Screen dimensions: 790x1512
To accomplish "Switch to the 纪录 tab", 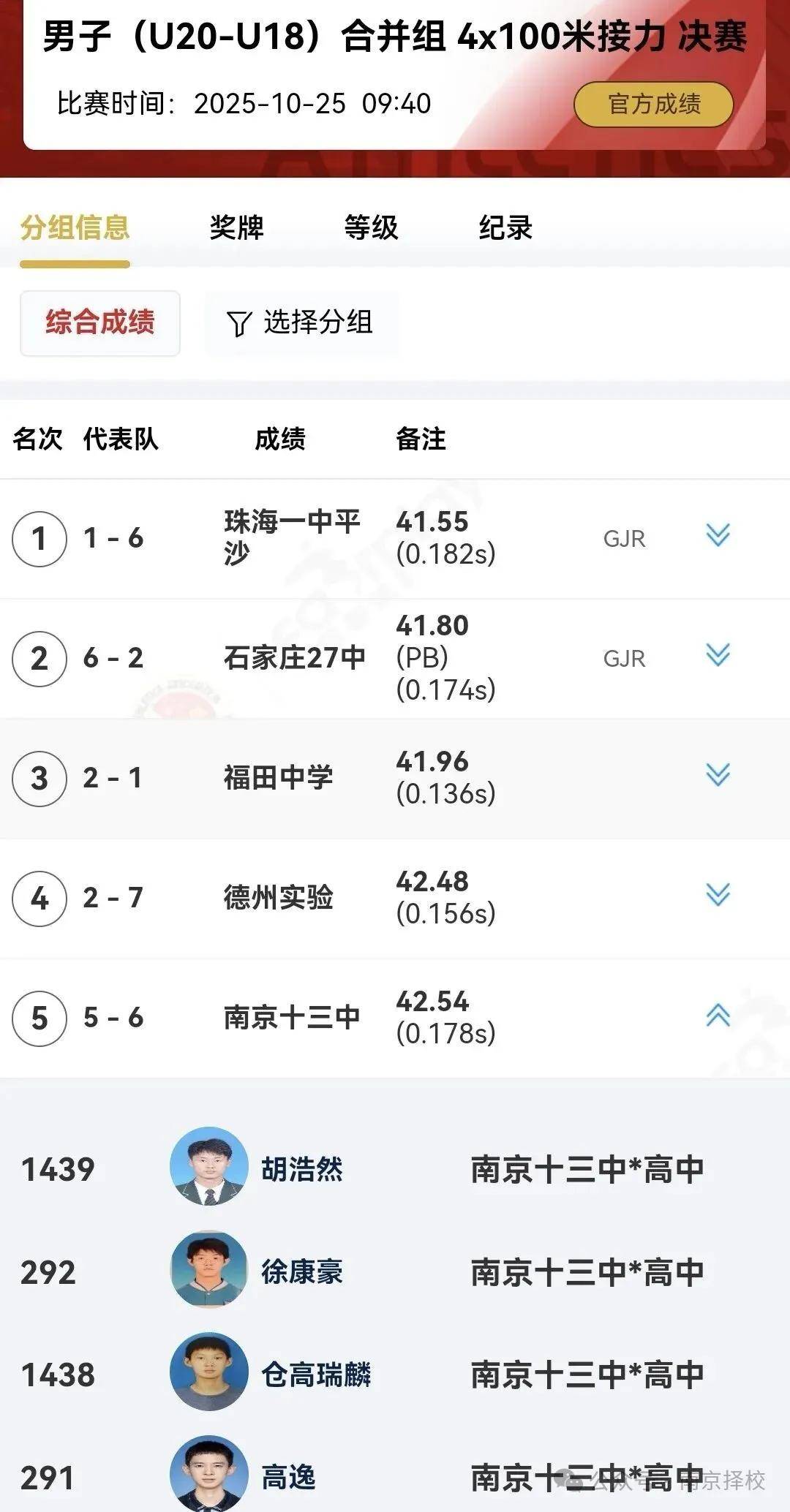I will (x=505, y=227).
